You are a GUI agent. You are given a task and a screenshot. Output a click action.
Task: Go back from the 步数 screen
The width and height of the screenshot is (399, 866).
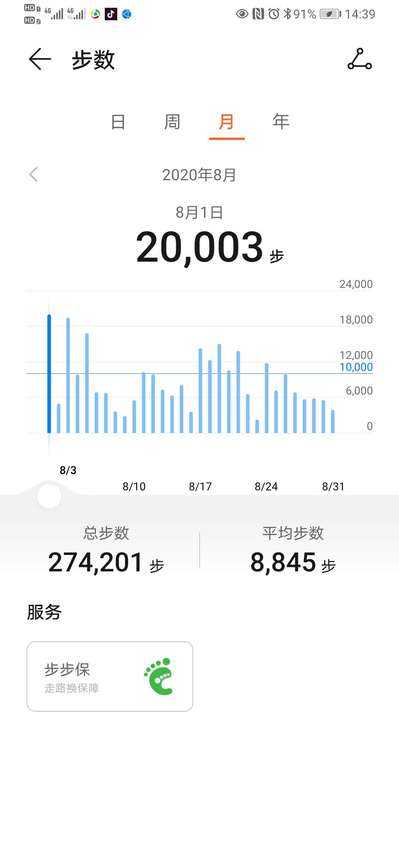point(40,59)
